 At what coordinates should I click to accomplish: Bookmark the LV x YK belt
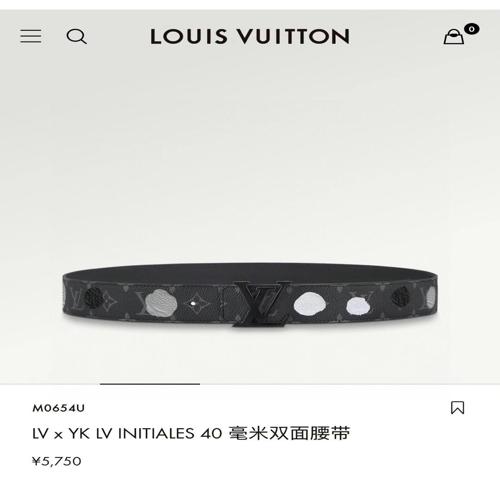coord(457,407)
